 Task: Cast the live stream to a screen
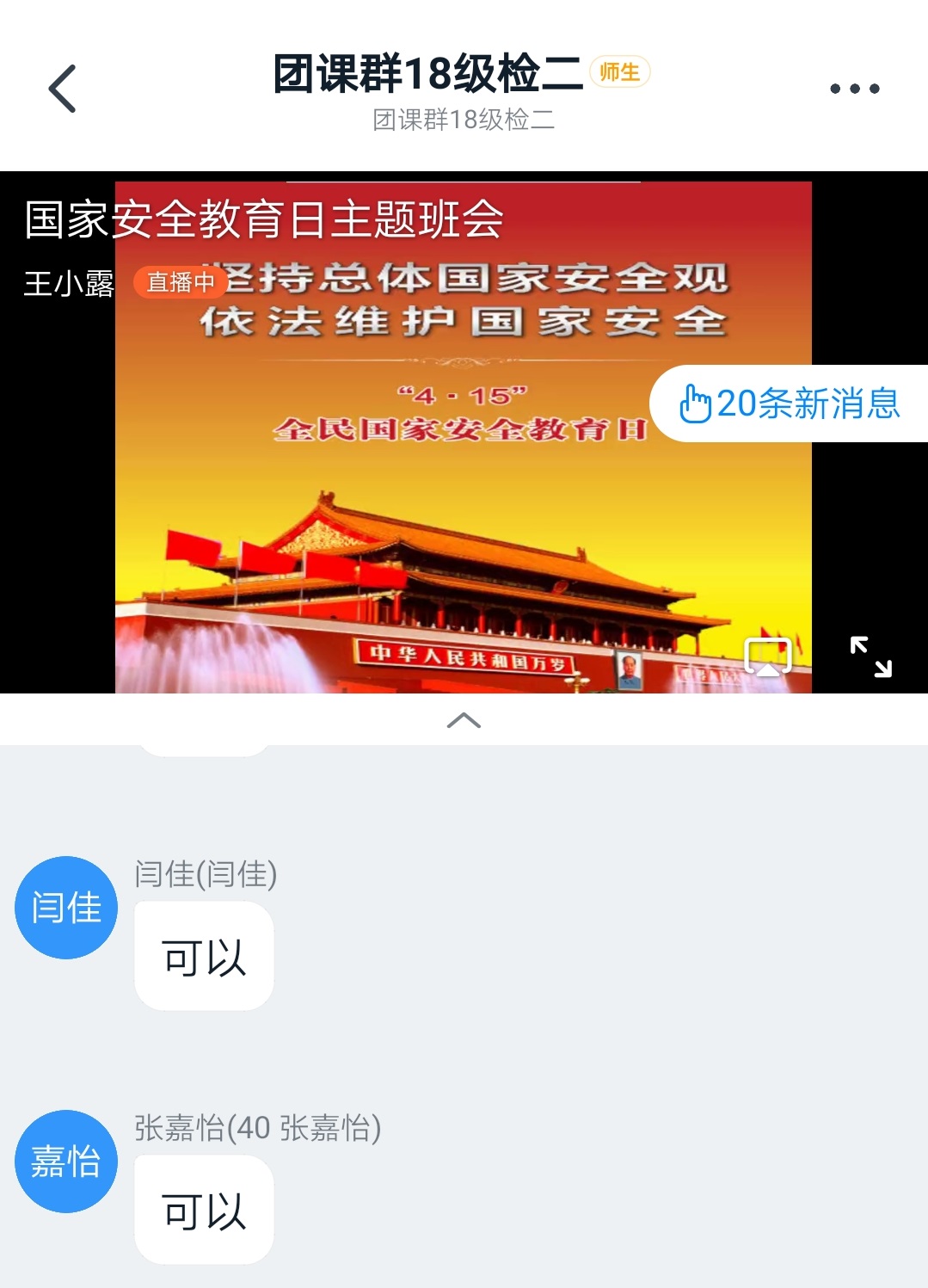click(767, 657)
